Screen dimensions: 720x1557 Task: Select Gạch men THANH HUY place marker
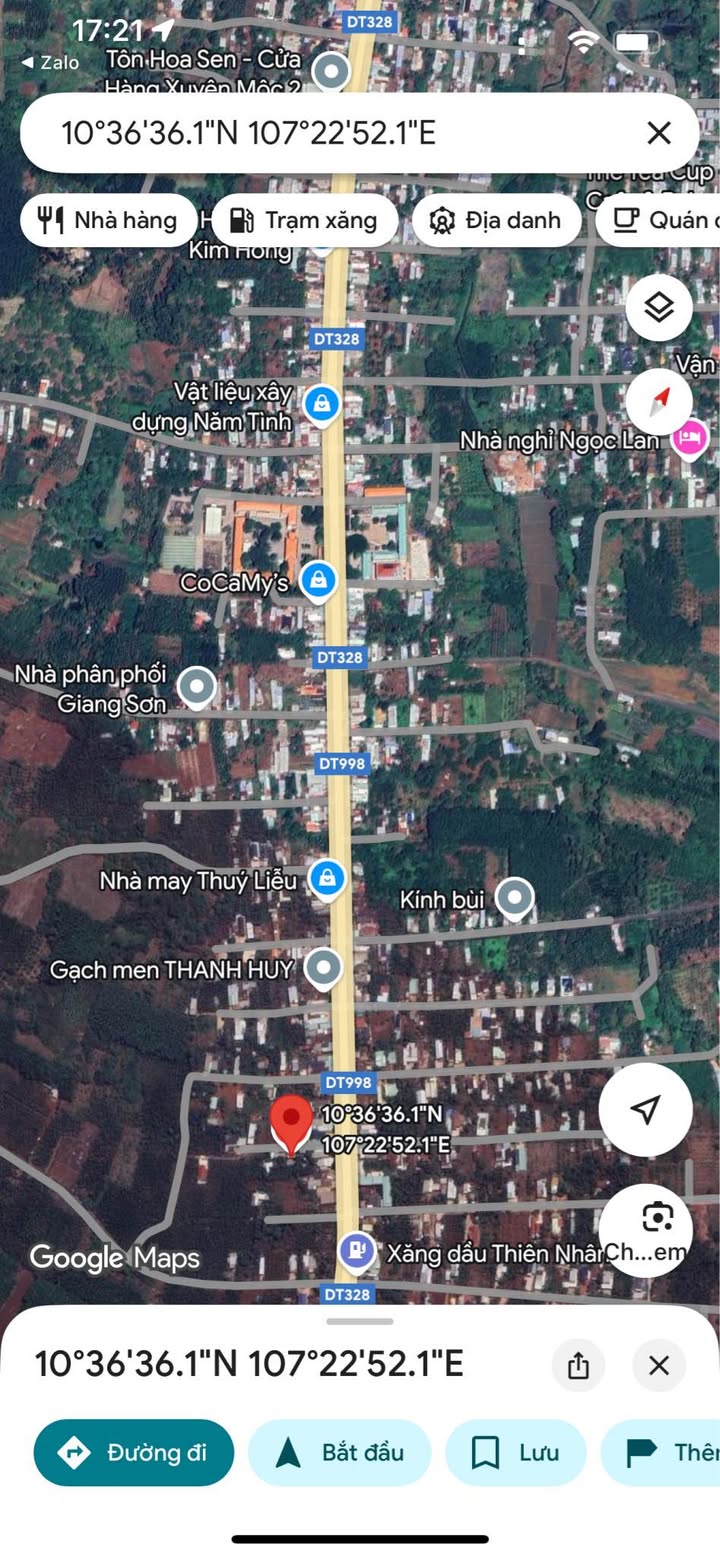pyautogui.click(x=323, y=967)
